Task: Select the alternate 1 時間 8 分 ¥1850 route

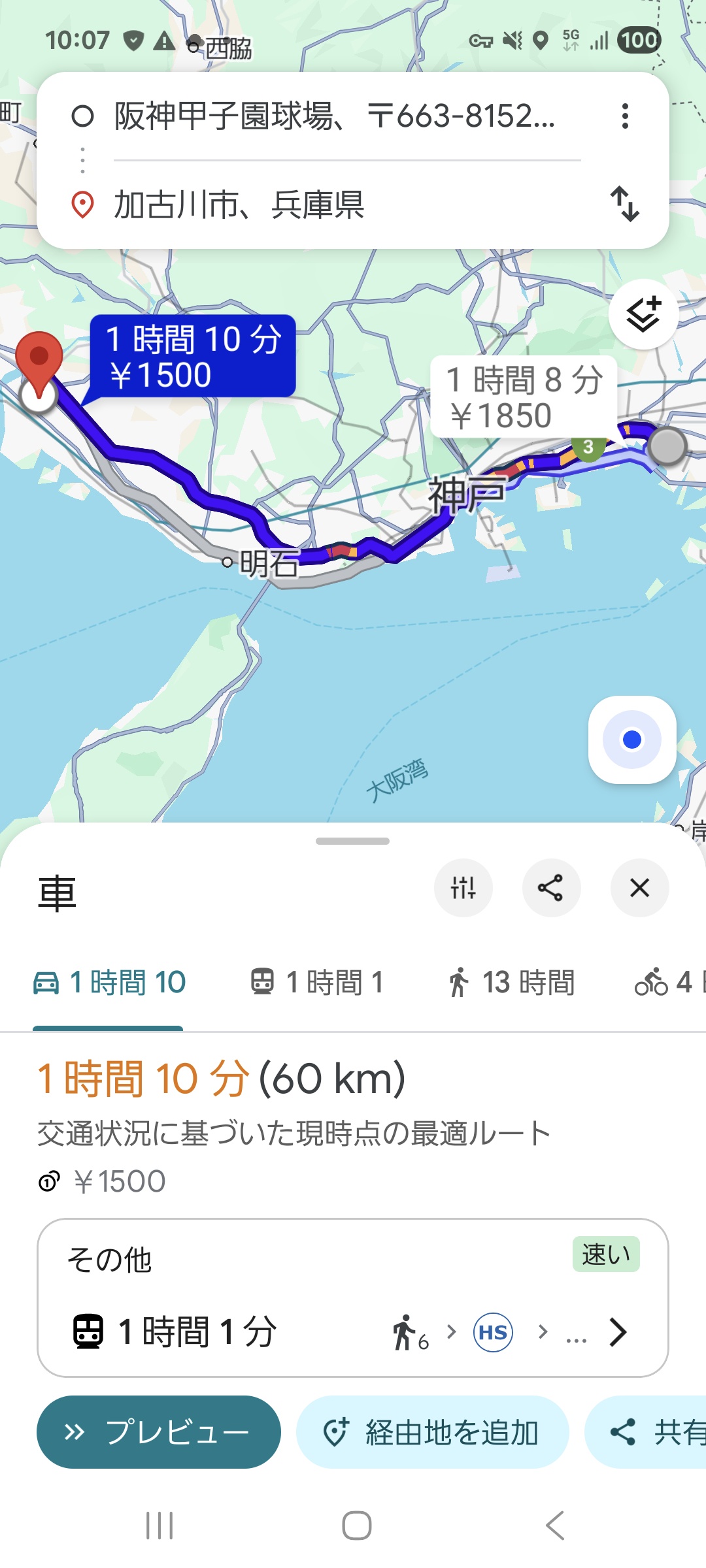Action: coord(523,397)
